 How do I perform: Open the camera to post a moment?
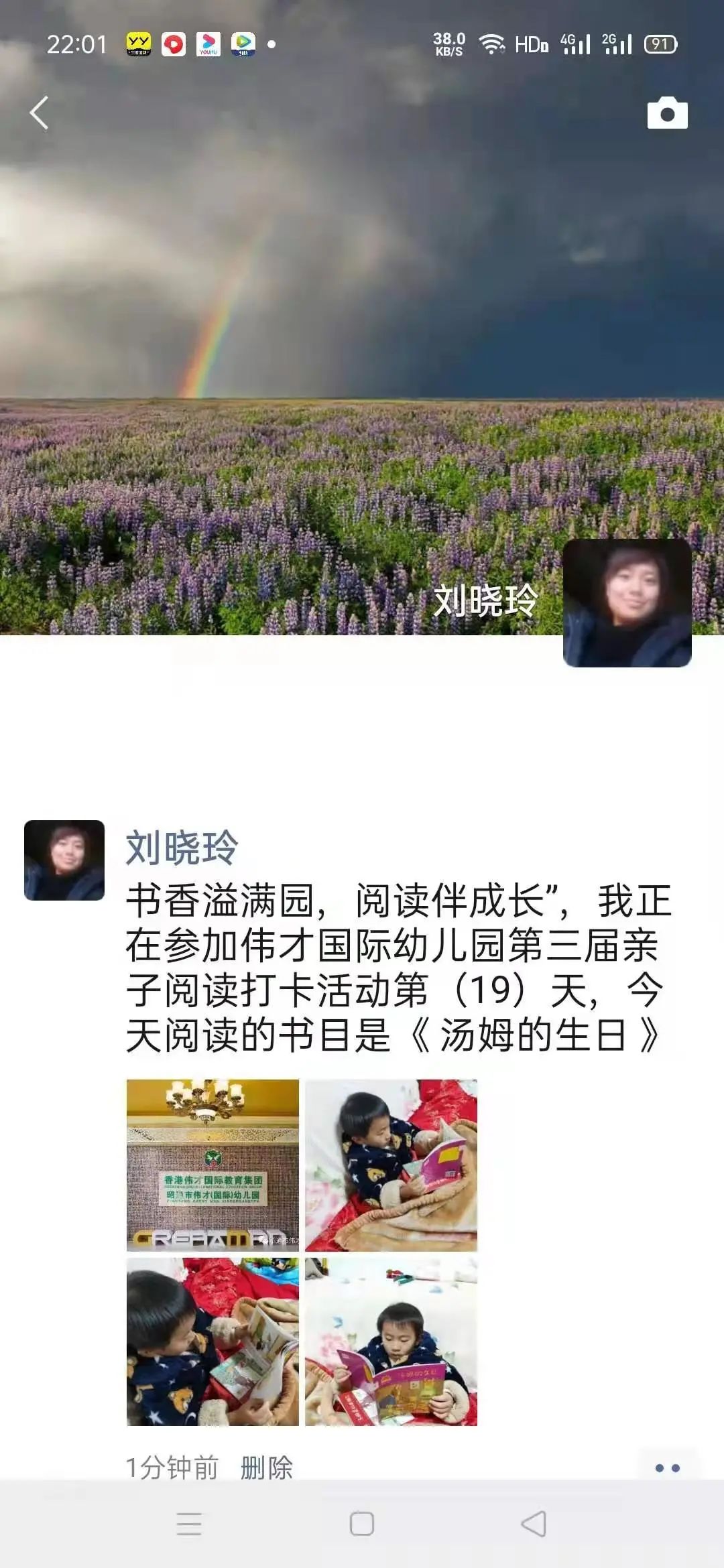point(667,113)
